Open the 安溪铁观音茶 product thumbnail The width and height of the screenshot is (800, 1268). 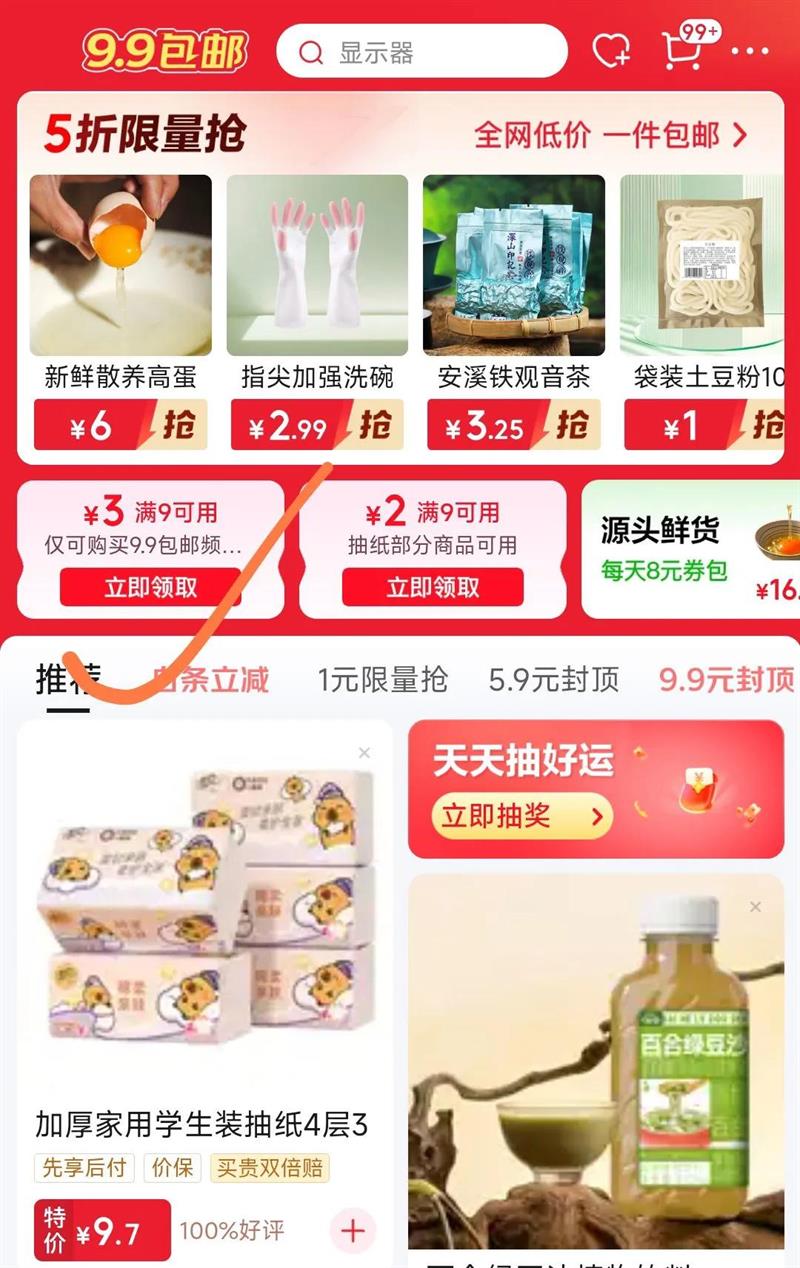[x=513, y=265]
